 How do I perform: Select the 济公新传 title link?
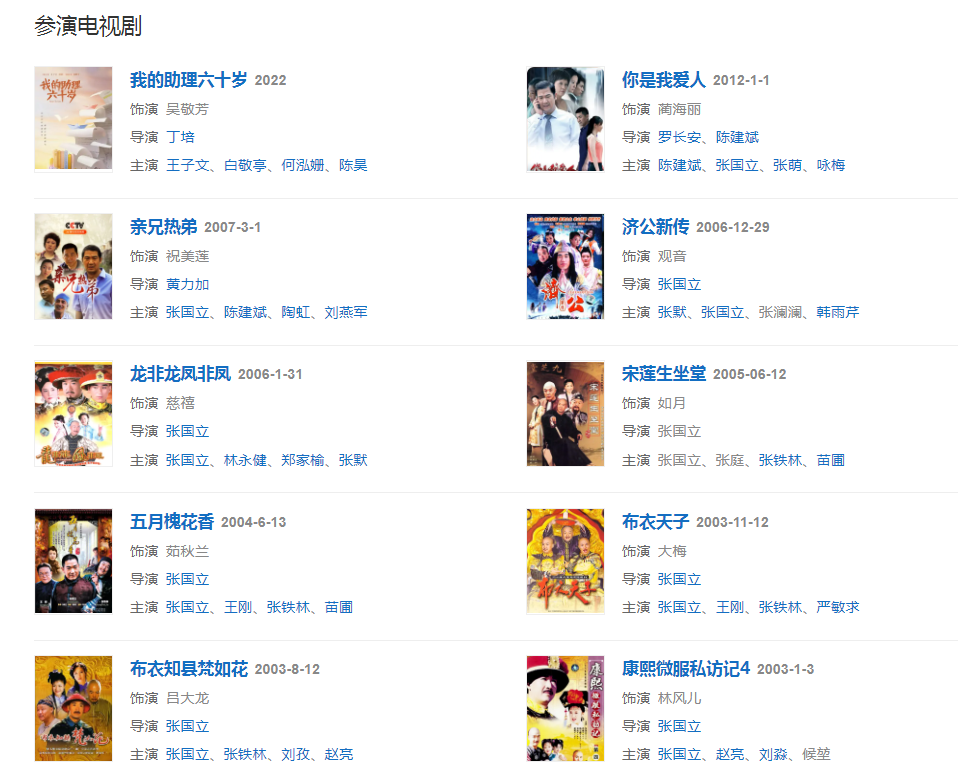pos(655,227)
